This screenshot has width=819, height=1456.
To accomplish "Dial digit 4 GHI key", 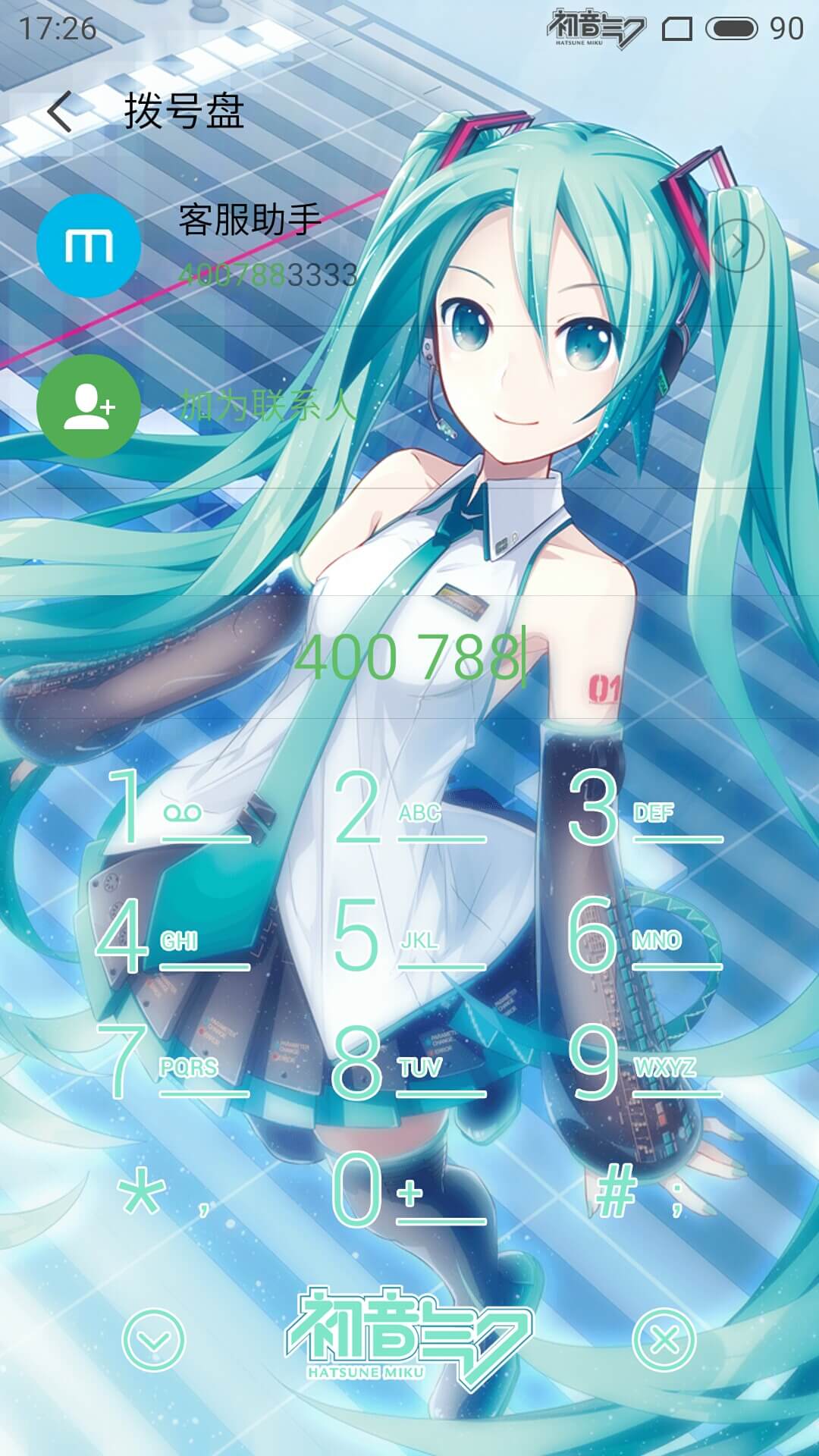I will [173, 934].
